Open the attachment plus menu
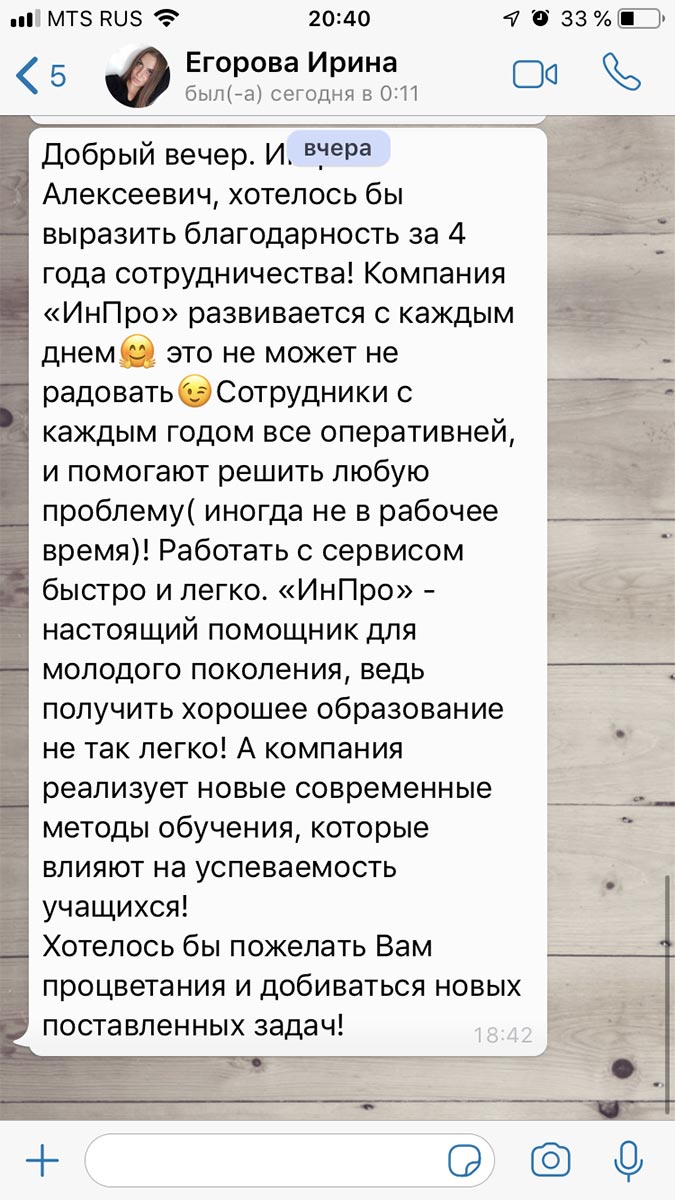The height and width of the screenshot is (1200, 675). point(42,1161)
